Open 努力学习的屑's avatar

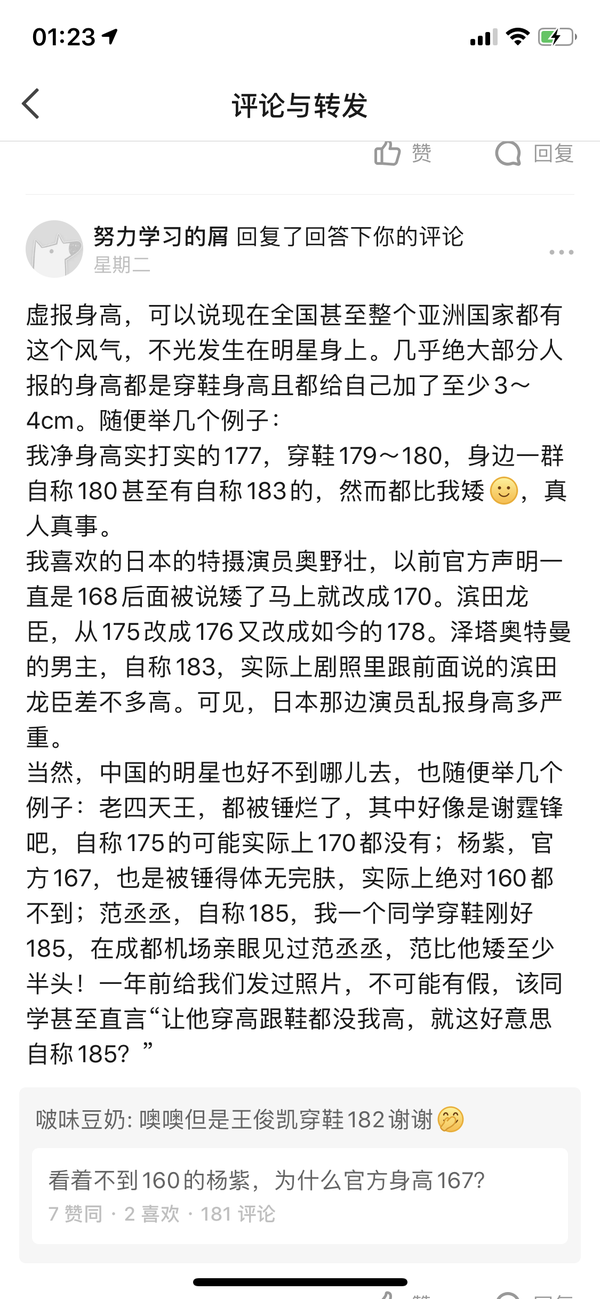(54, 249)
